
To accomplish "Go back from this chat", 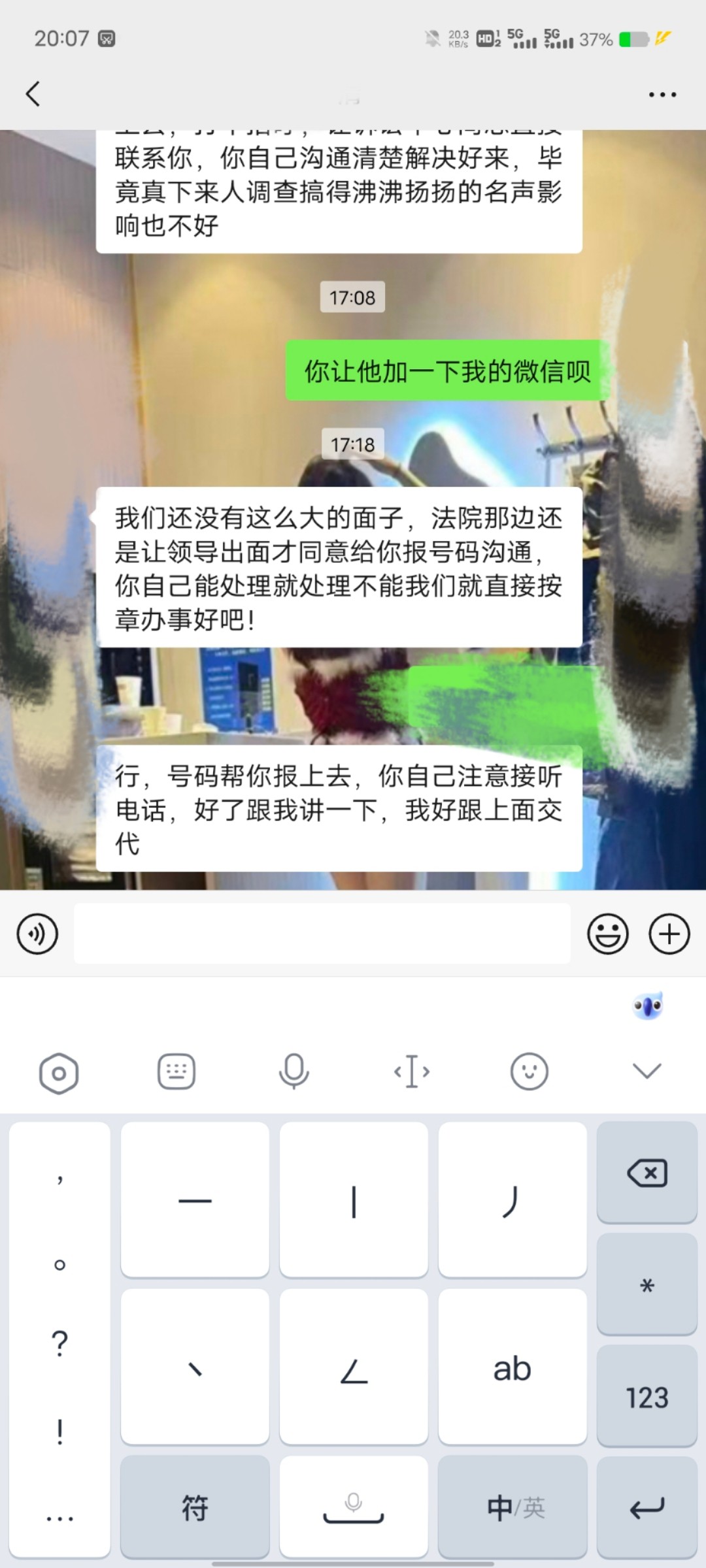I will tap(33, 94).
